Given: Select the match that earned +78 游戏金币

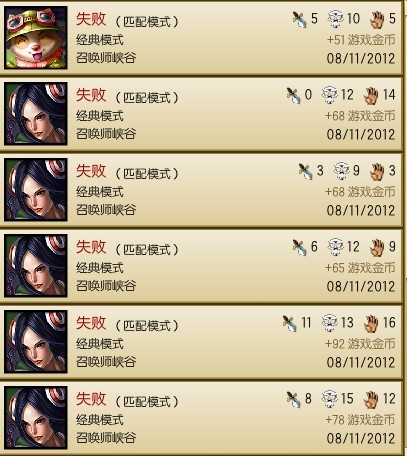Looking at the screenshot, I should click(201, 418).
